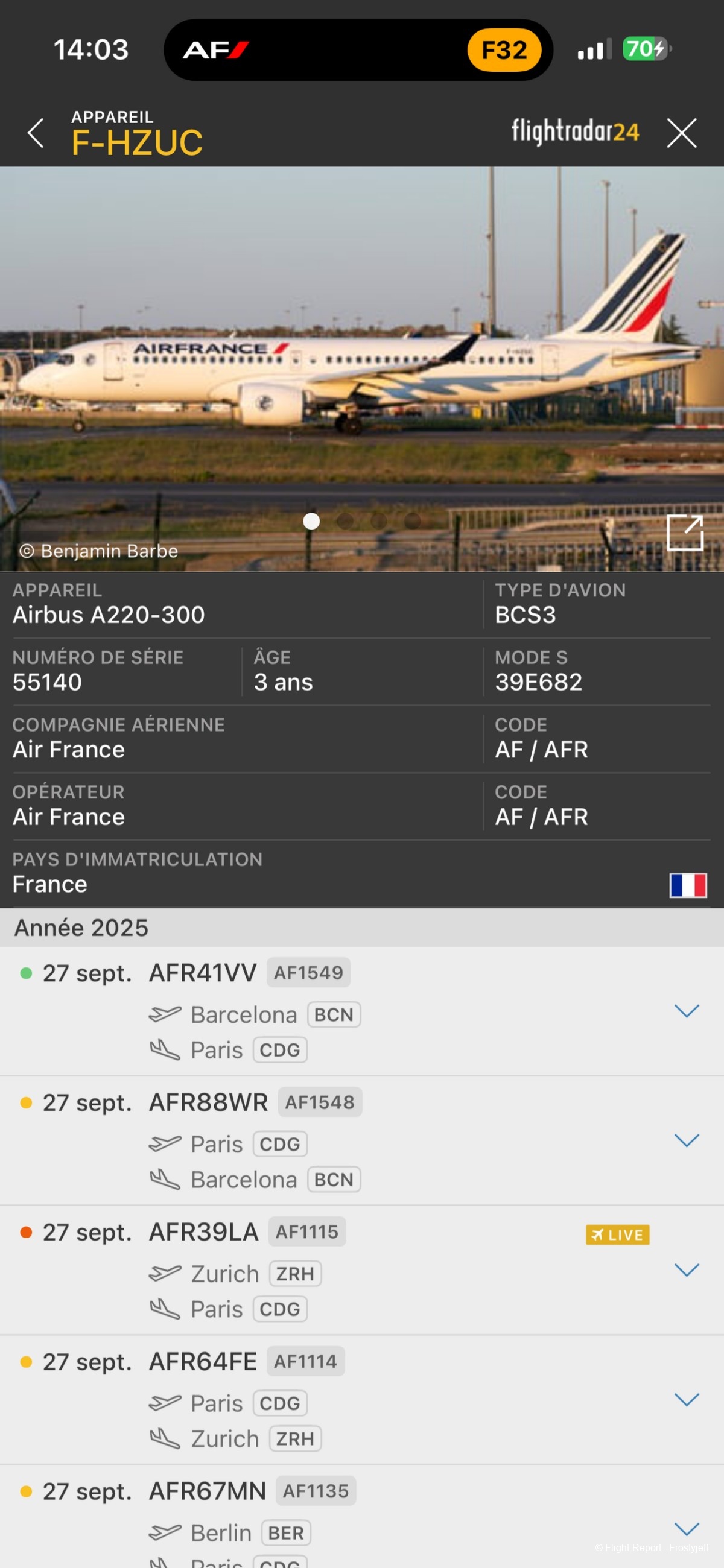Open the Air France F32 Dynamic Island activity

(x=358, y=50)
